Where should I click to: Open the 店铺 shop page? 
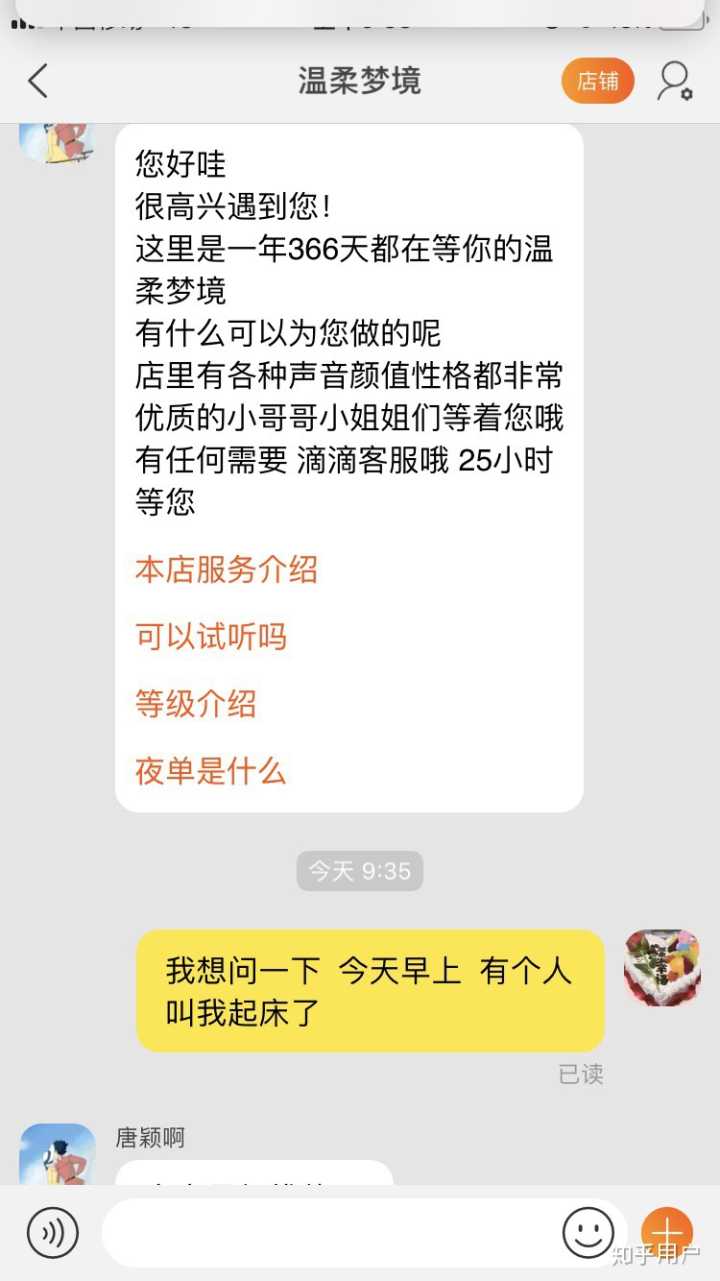pos(597,81)
